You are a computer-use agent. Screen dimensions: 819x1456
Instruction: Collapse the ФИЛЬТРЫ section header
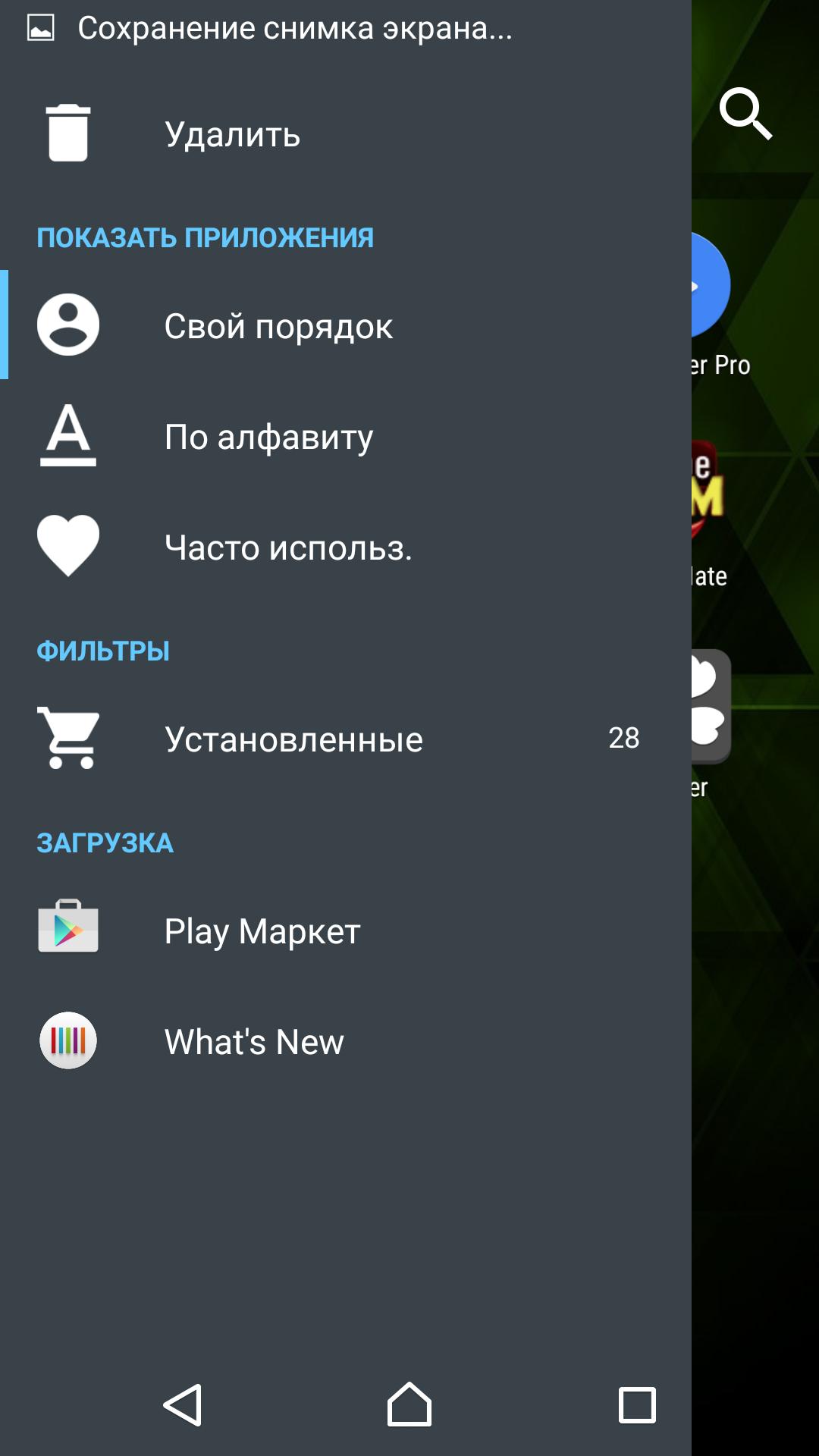coord(103,648)
